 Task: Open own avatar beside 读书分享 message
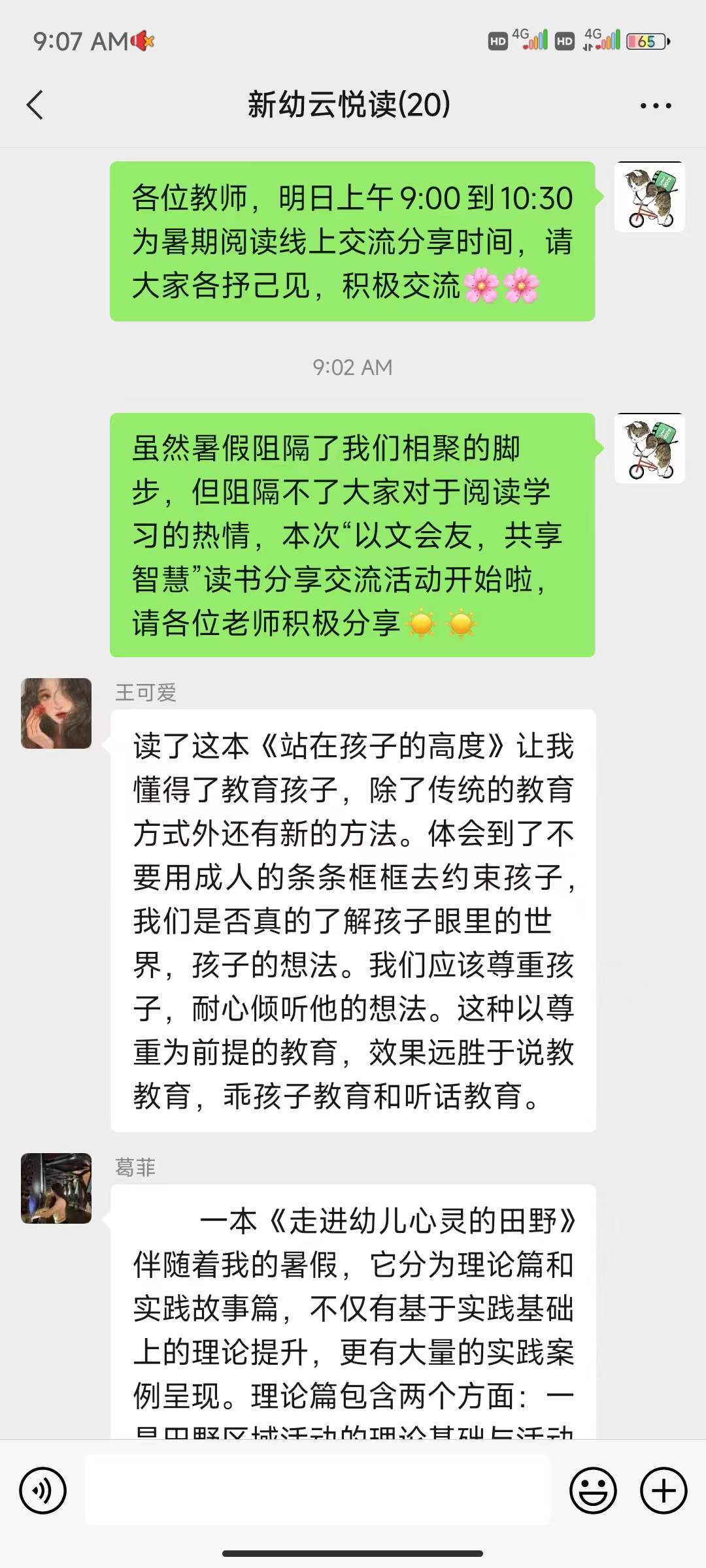649,448
